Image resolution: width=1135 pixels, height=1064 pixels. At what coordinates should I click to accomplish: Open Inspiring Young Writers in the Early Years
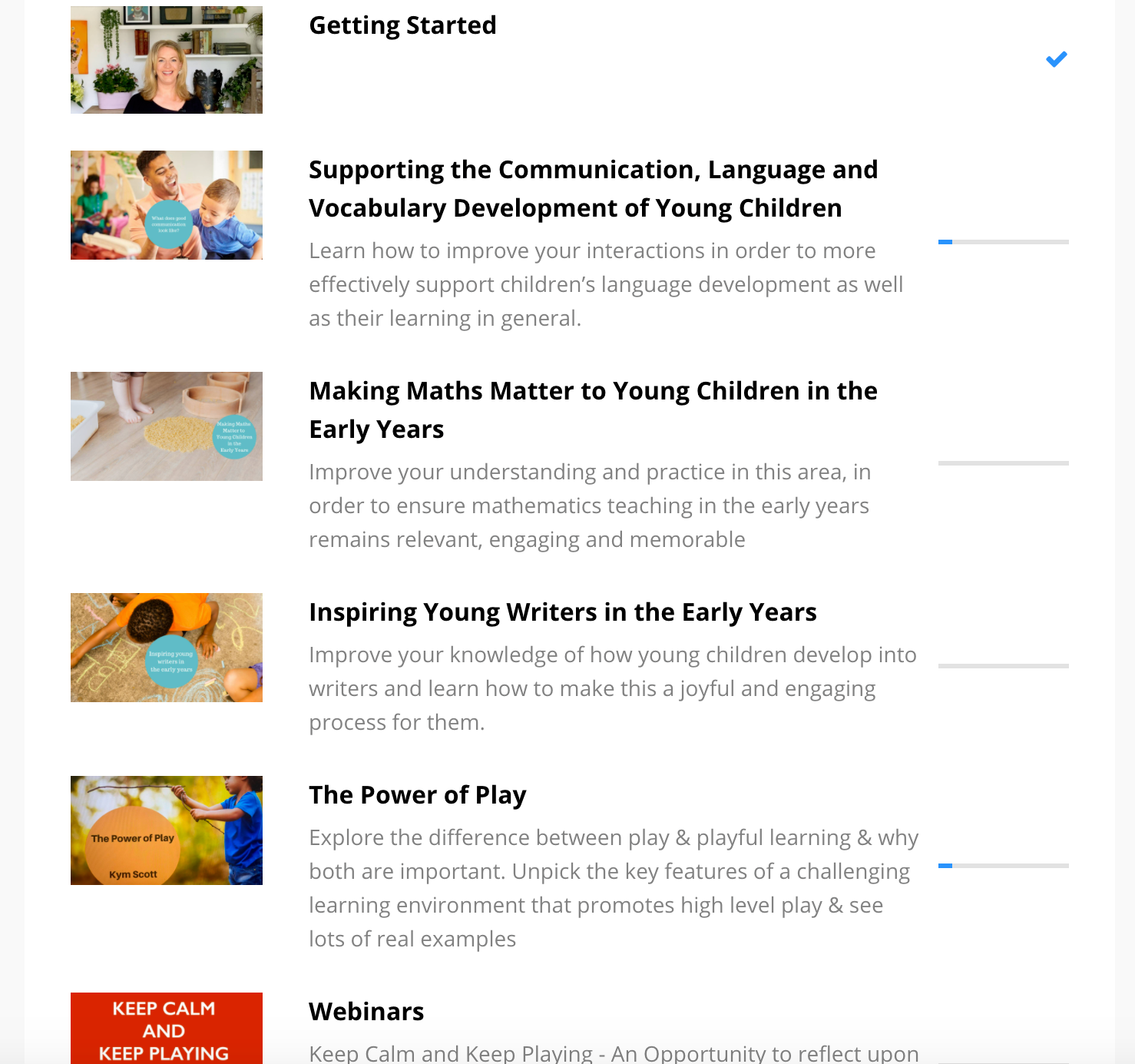(x=562, y=612)
